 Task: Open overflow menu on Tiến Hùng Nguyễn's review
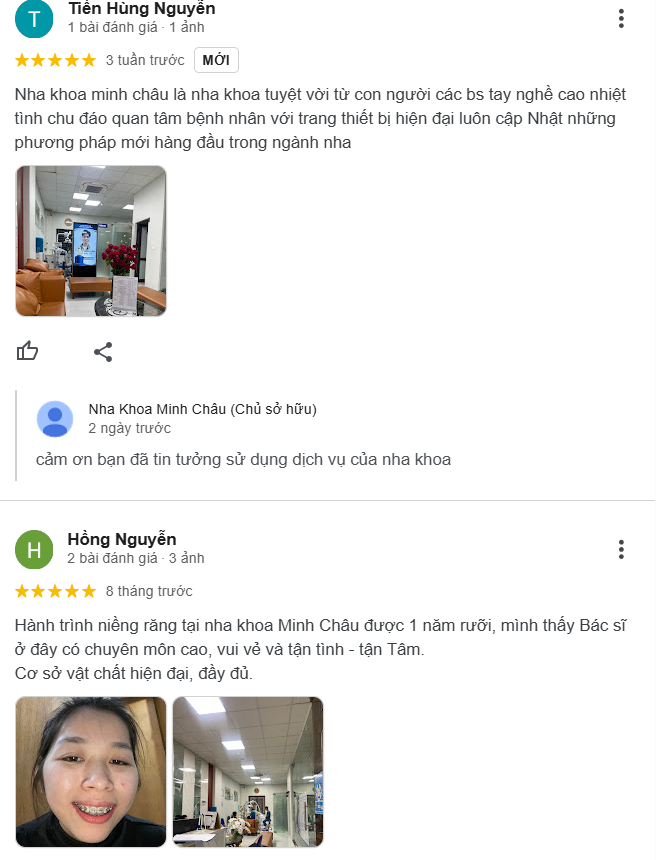(x=621, y=19)
